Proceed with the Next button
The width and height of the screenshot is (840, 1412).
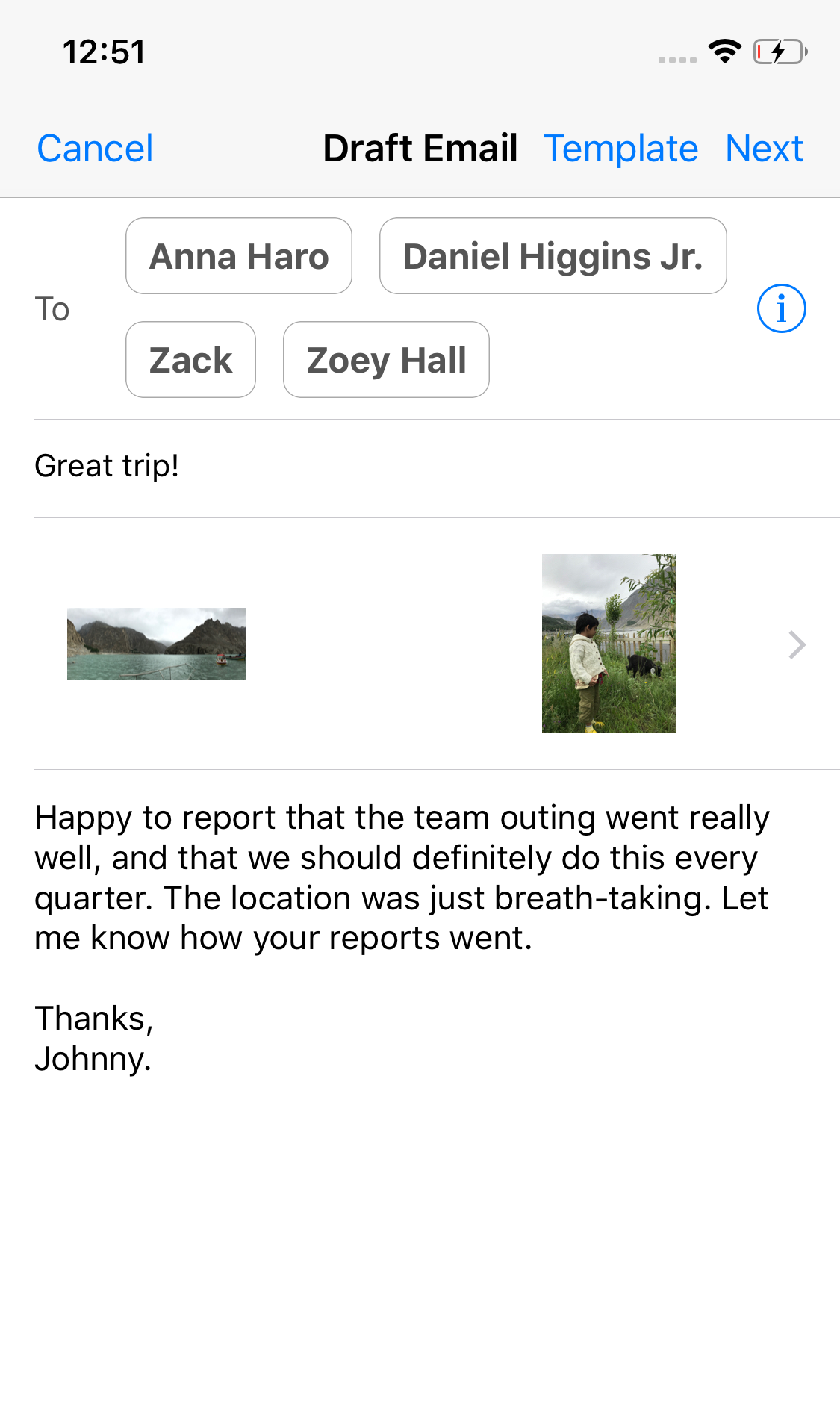[x=764, y=148]
